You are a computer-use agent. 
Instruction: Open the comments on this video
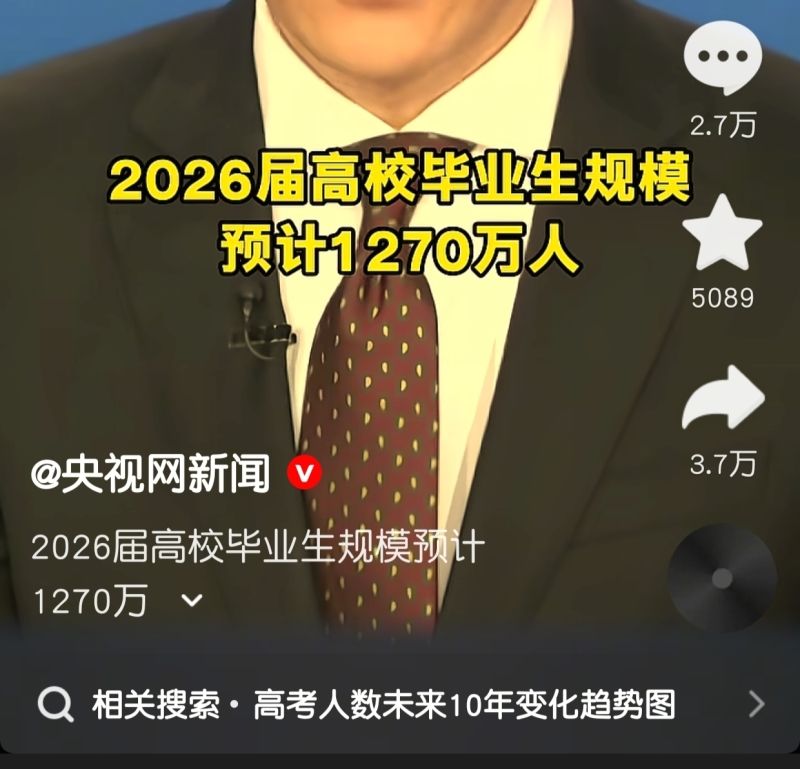[x=722, y=58]
